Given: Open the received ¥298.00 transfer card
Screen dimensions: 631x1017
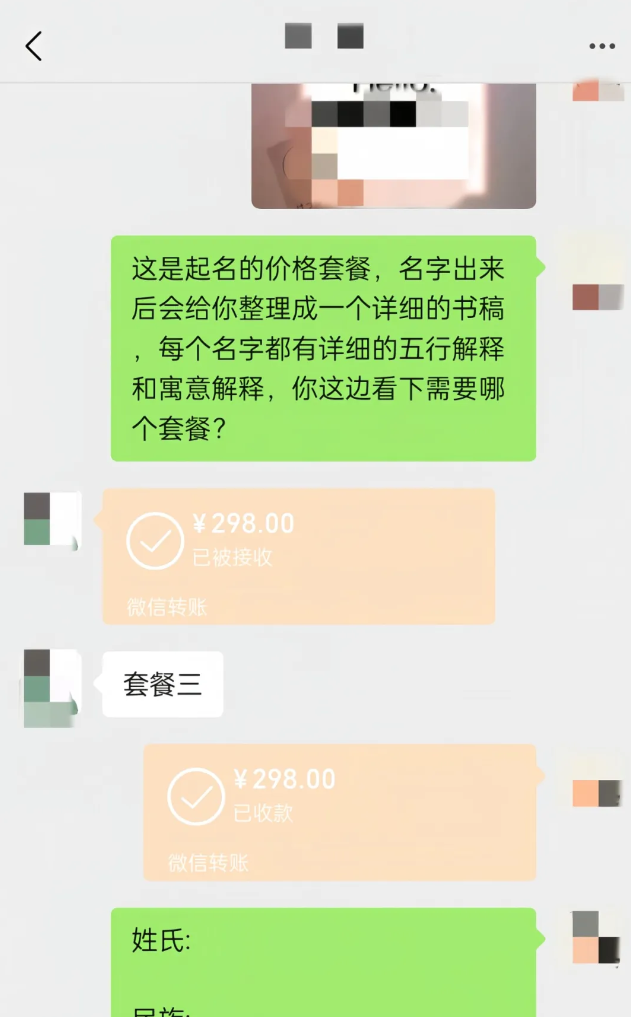Looking at the screenshot, I should click(339, 812).
